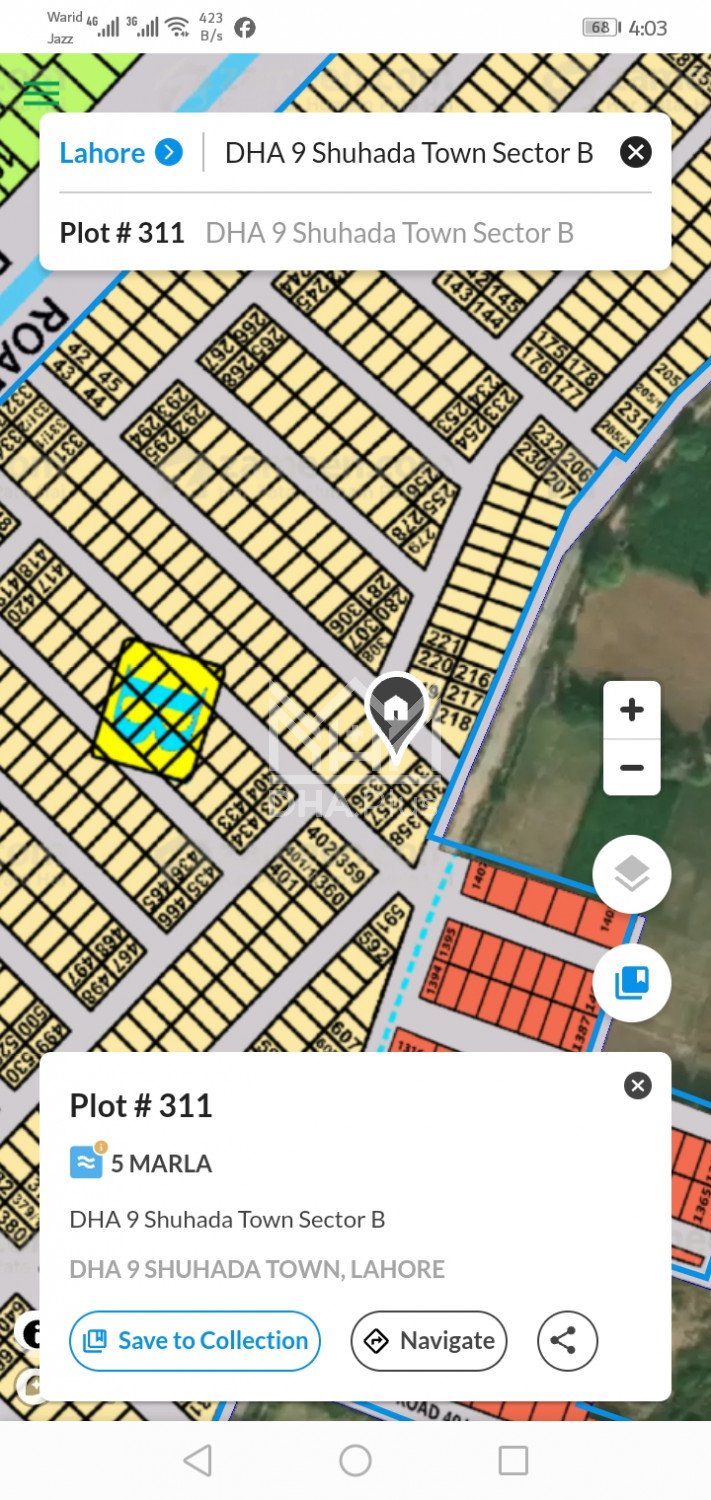Zoom out of the map
This screenshot has width=711, height=1500.
pos(631,768)
